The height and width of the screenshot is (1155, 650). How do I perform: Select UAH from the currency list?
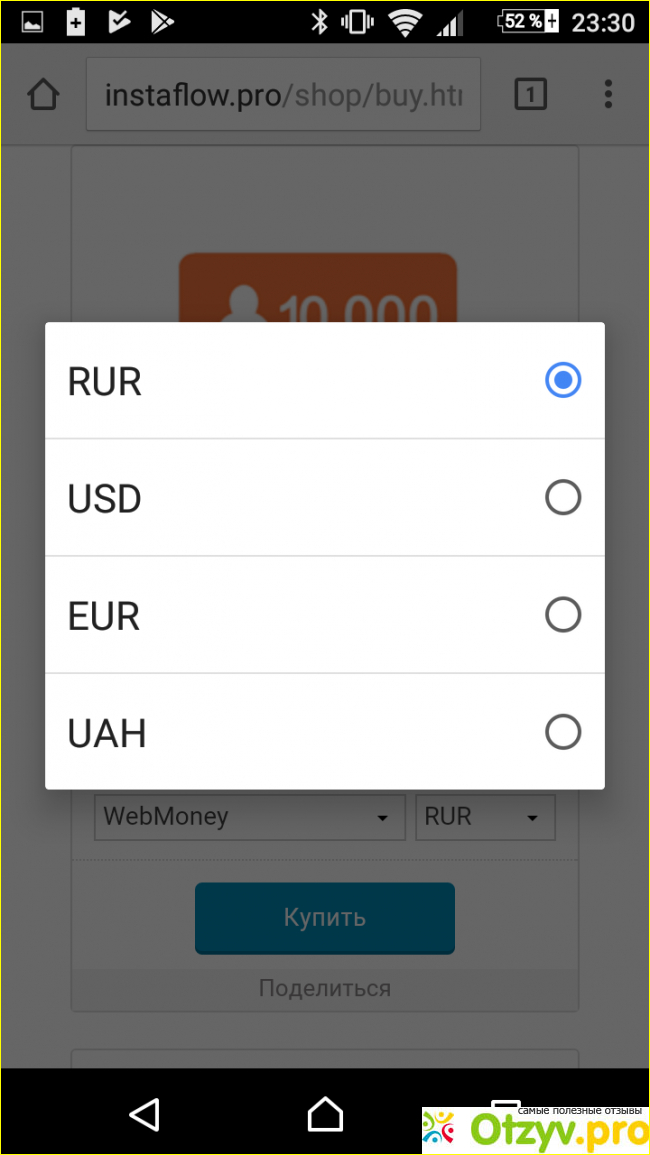(324, 732)
